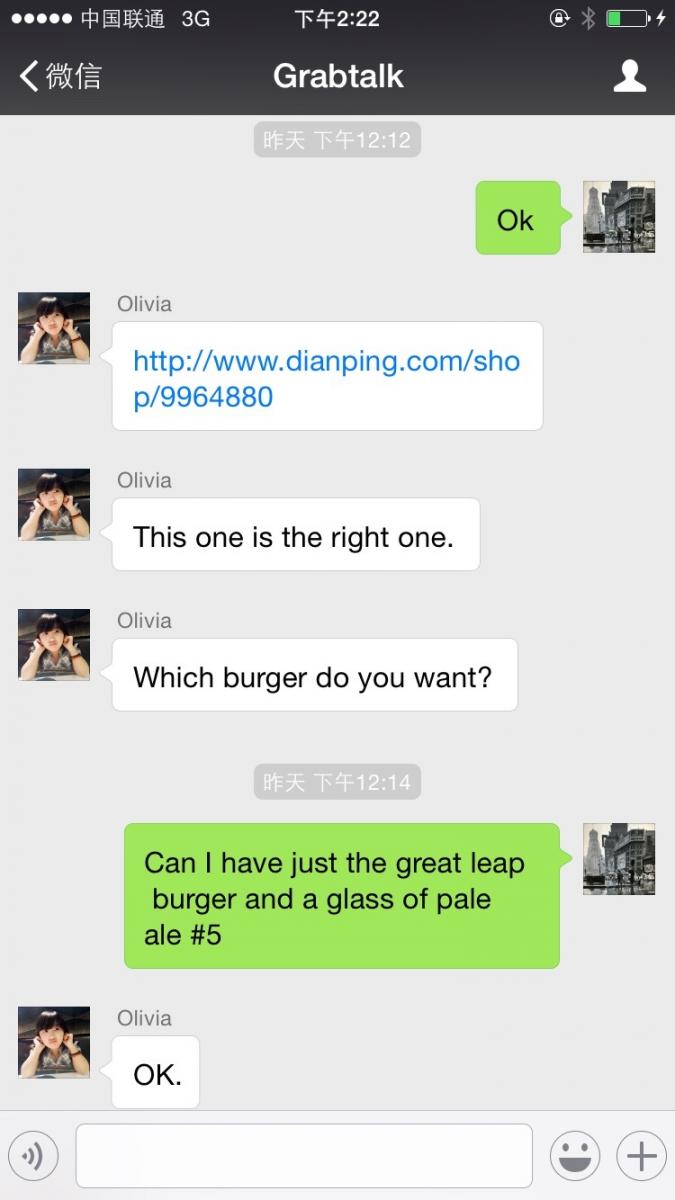The image size is (675, 1200).
Task: Open the dianping.com shop link
Action: [326, 378]
